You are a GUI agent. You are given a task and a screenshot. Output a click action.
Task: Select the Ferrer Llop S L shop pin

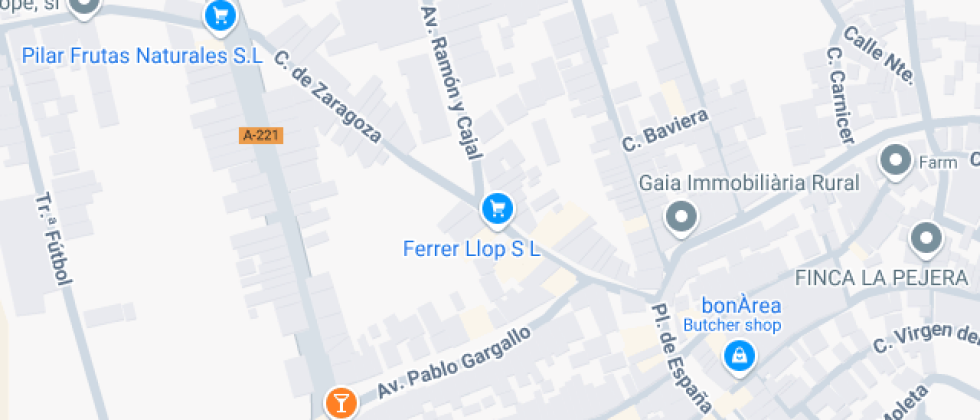(x=497, y=209)
